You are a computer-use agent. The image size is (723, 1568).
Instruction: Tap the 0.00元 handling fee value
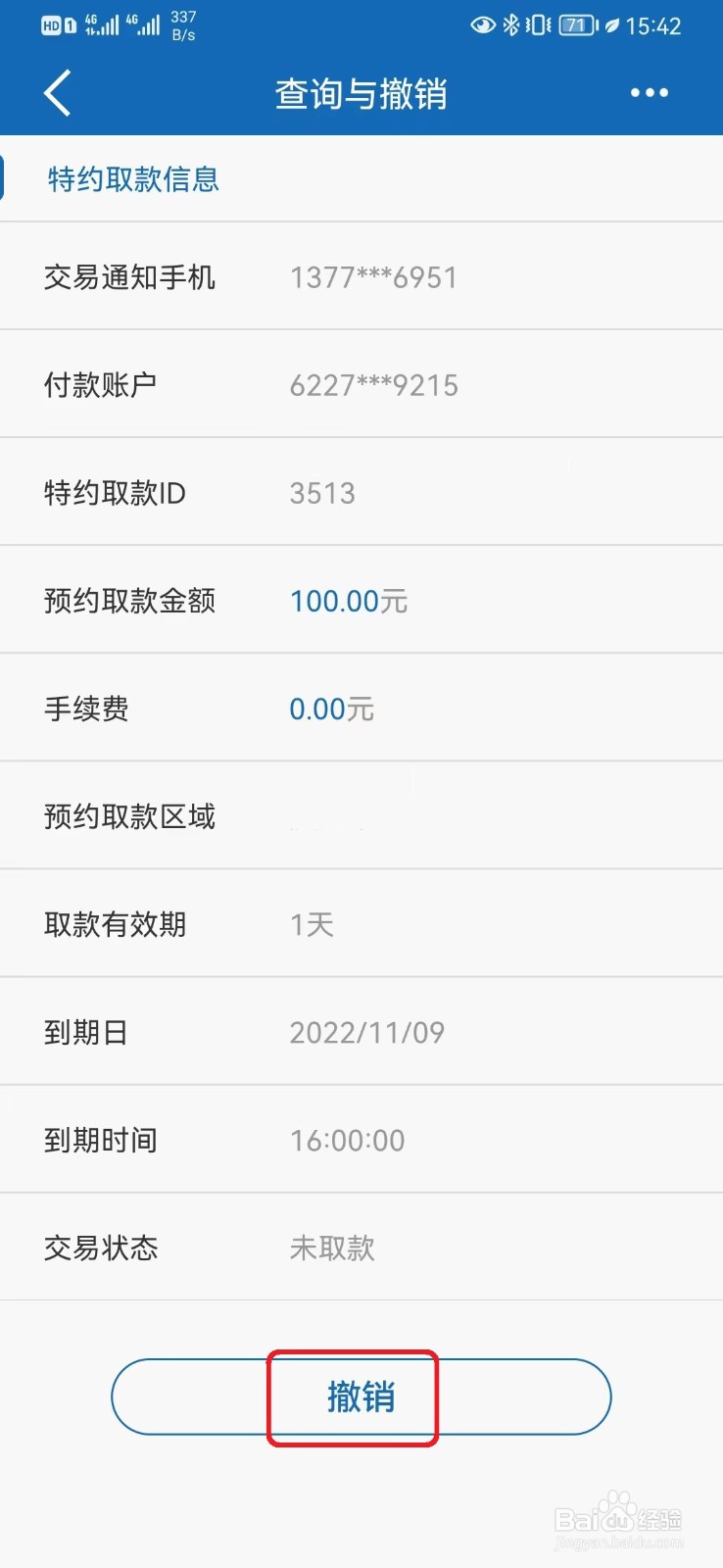coord(331,709)
